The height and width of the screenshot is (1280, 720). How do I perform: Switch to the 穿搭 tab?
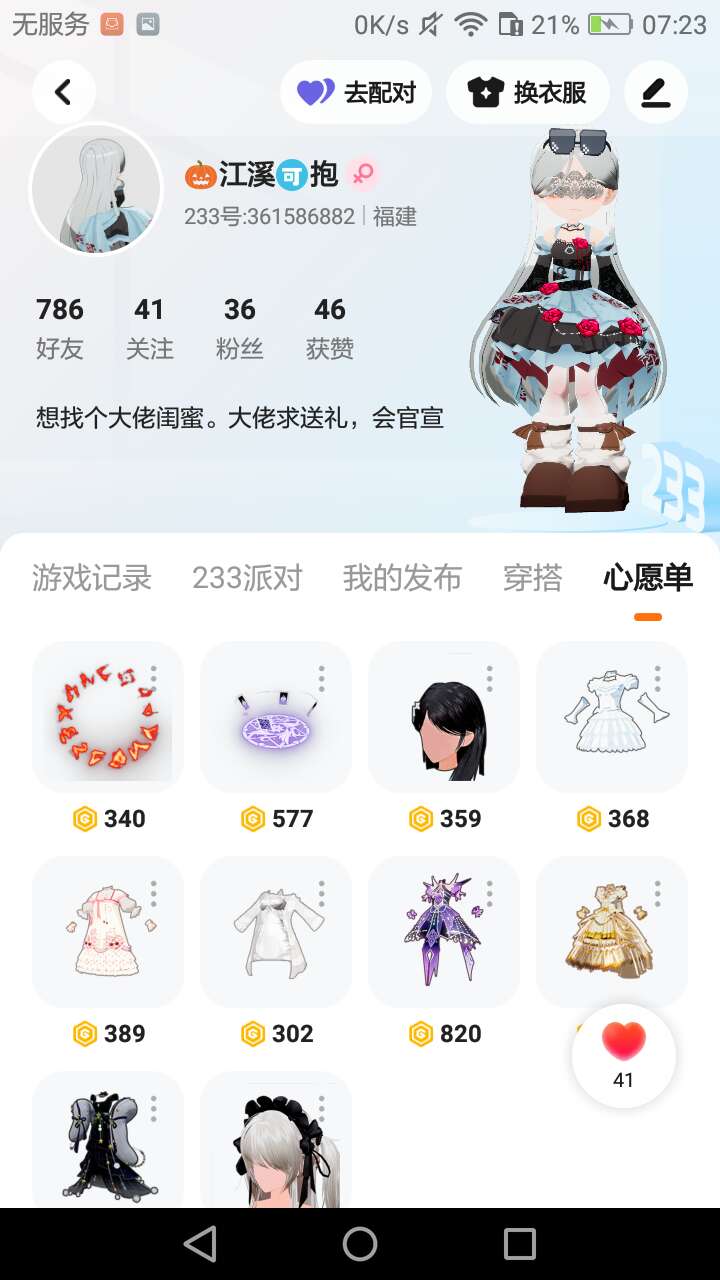[532, 577]
